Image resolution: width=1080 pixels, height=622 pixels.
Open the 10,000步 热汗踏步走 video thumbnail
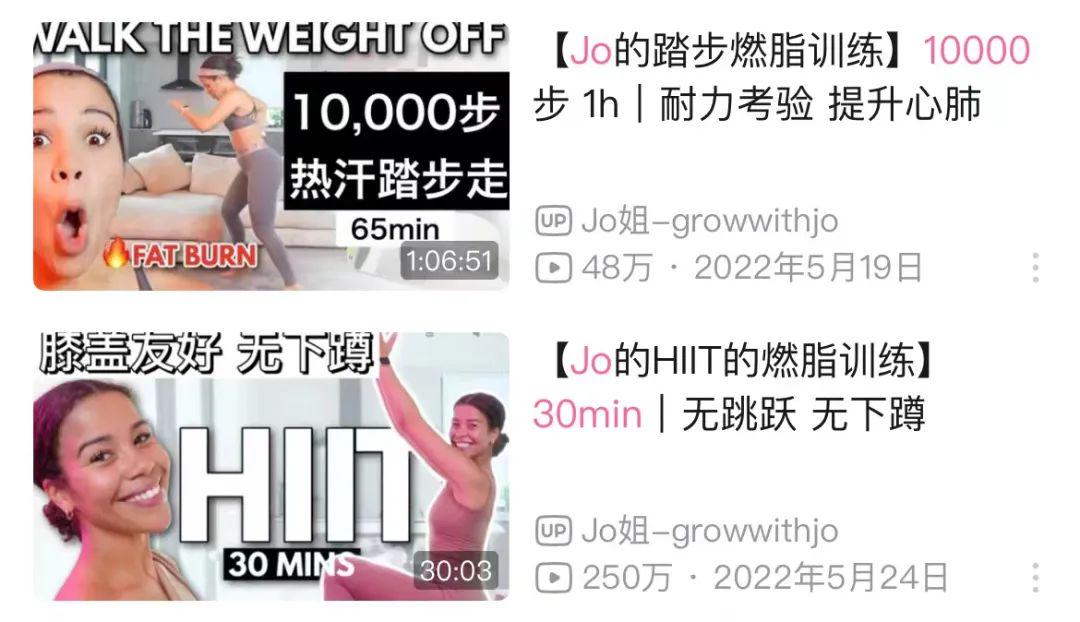271,155
